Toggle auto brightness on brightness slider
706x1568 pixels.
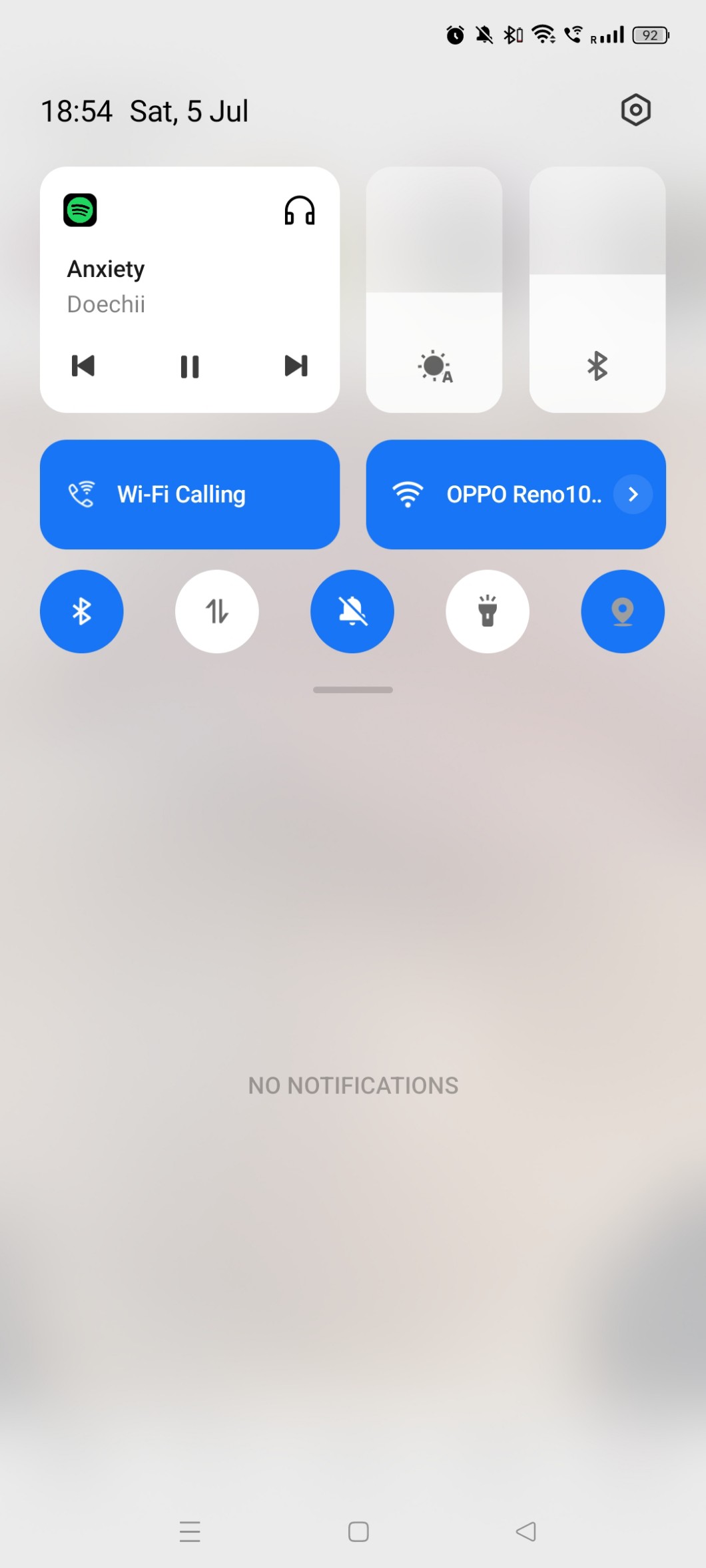pyautogui.click(x=435, y=367)
